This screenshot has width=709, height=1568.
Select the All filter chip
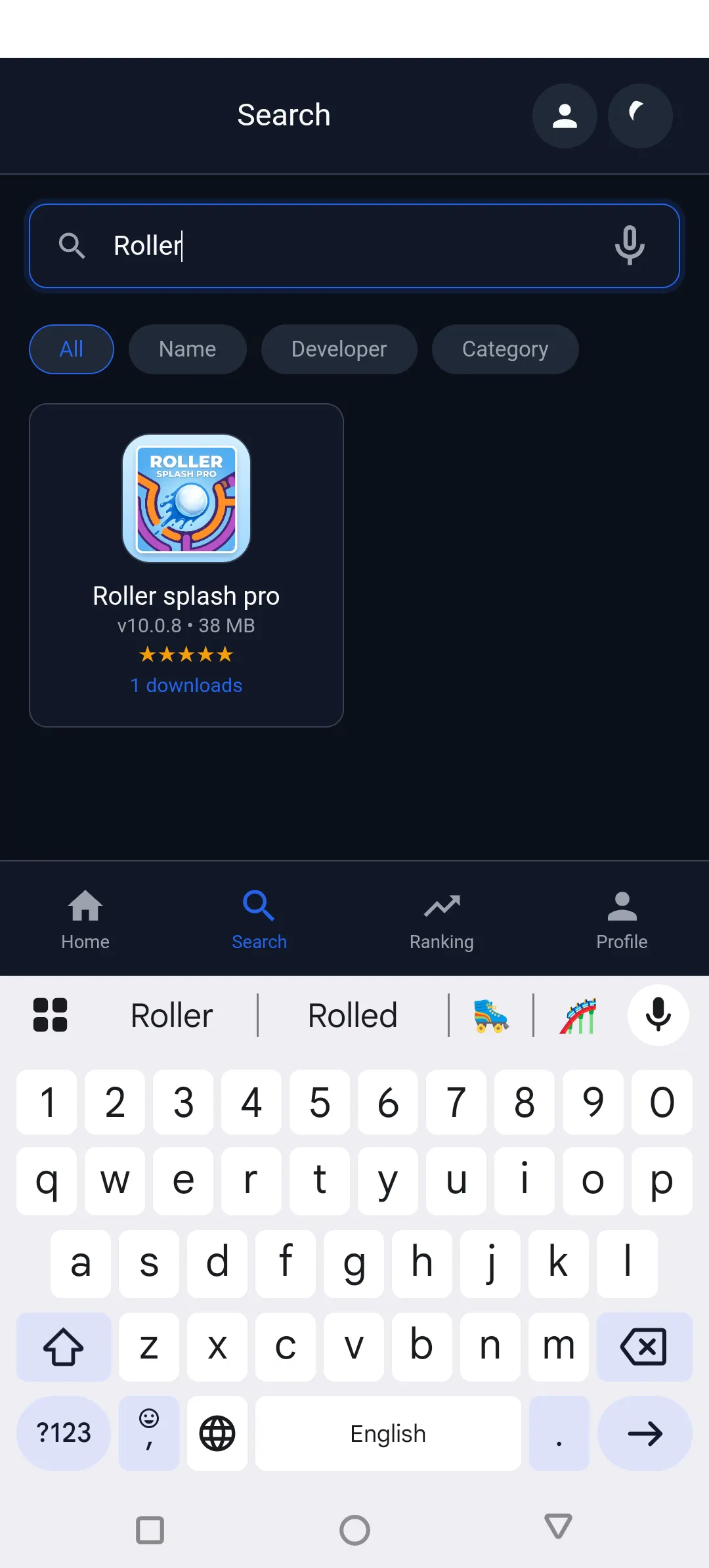(x=72, y=349)
